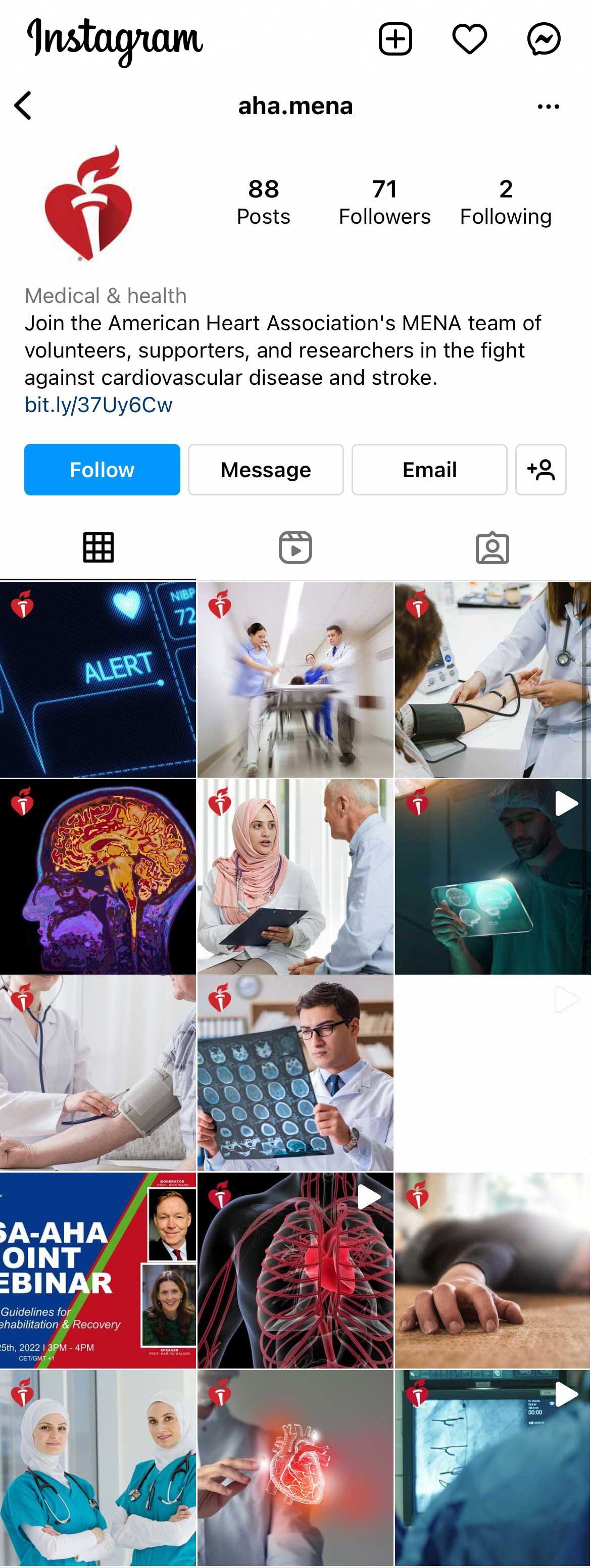The height and width of the screenshot is (1568, 591).
Task: Open the bit.ly/37Uy6Cw bio link
Action: click(98, 405)
